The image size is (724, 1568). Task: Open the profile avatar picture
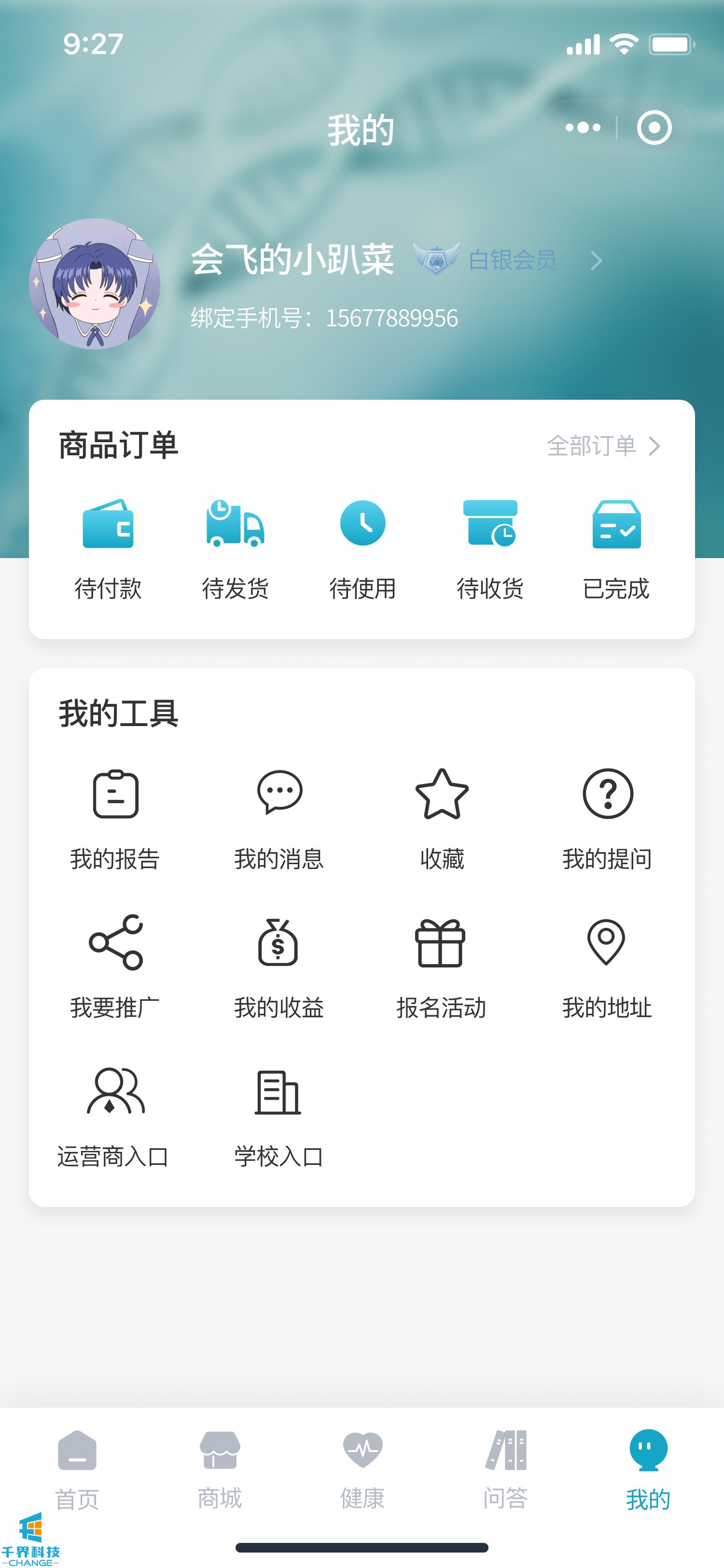[95, 284]
